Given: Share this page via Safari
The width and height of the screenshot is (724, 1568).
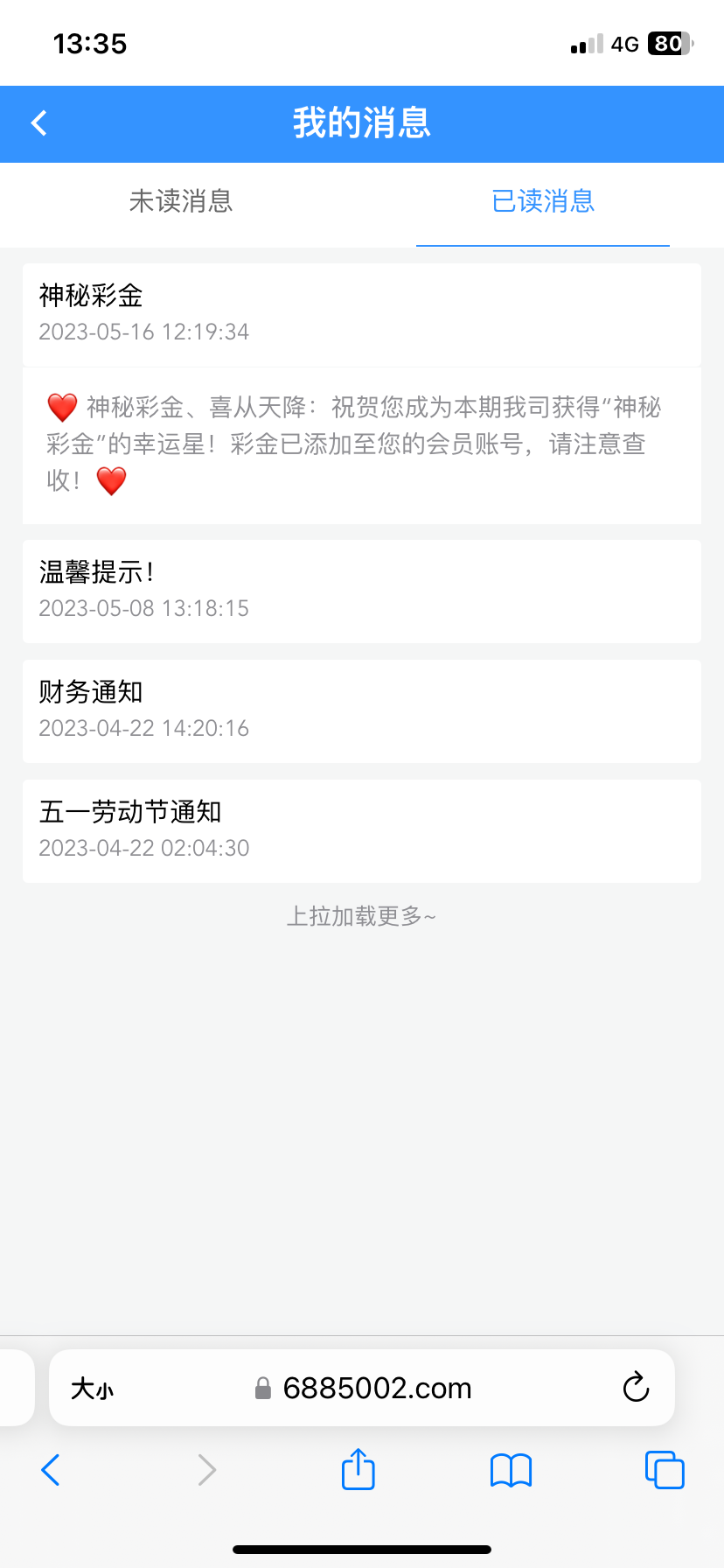Looking at the screenshot, I should point(358,1469).
